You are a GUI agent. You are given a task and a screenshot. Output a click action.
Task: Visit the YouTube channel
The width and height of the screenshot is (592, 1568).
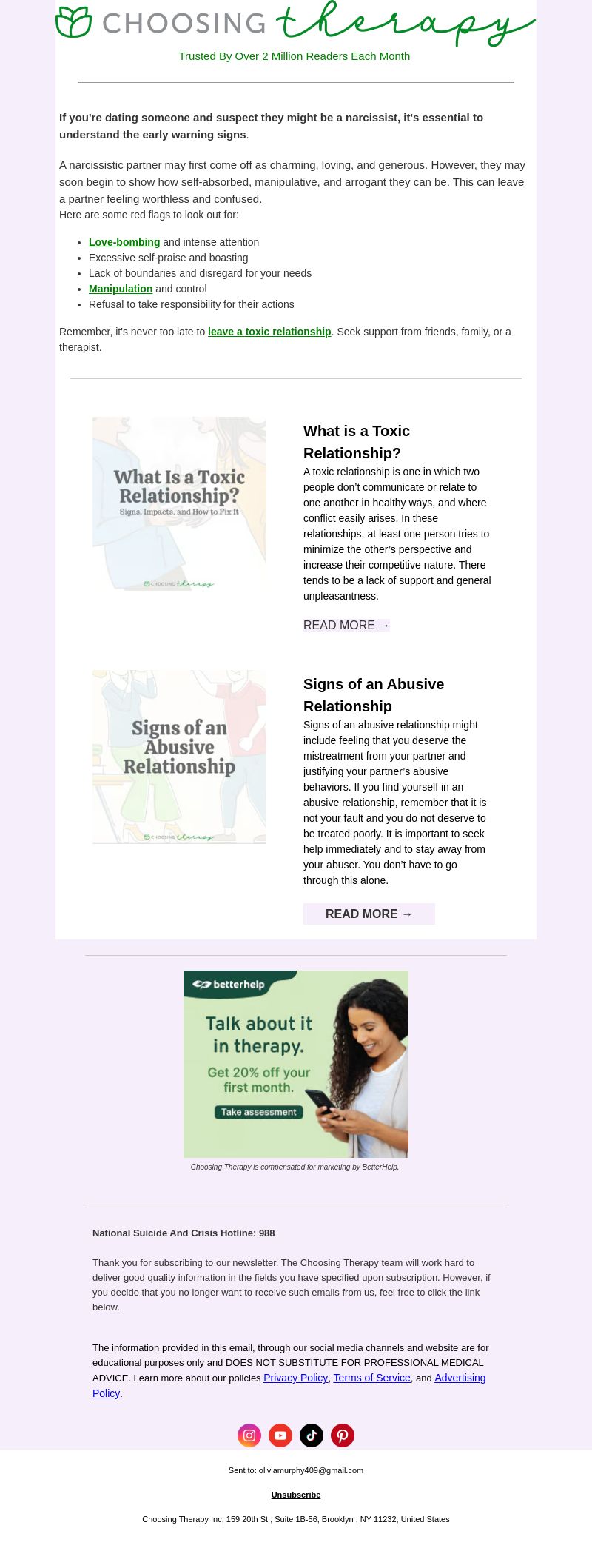point(280,1435)
